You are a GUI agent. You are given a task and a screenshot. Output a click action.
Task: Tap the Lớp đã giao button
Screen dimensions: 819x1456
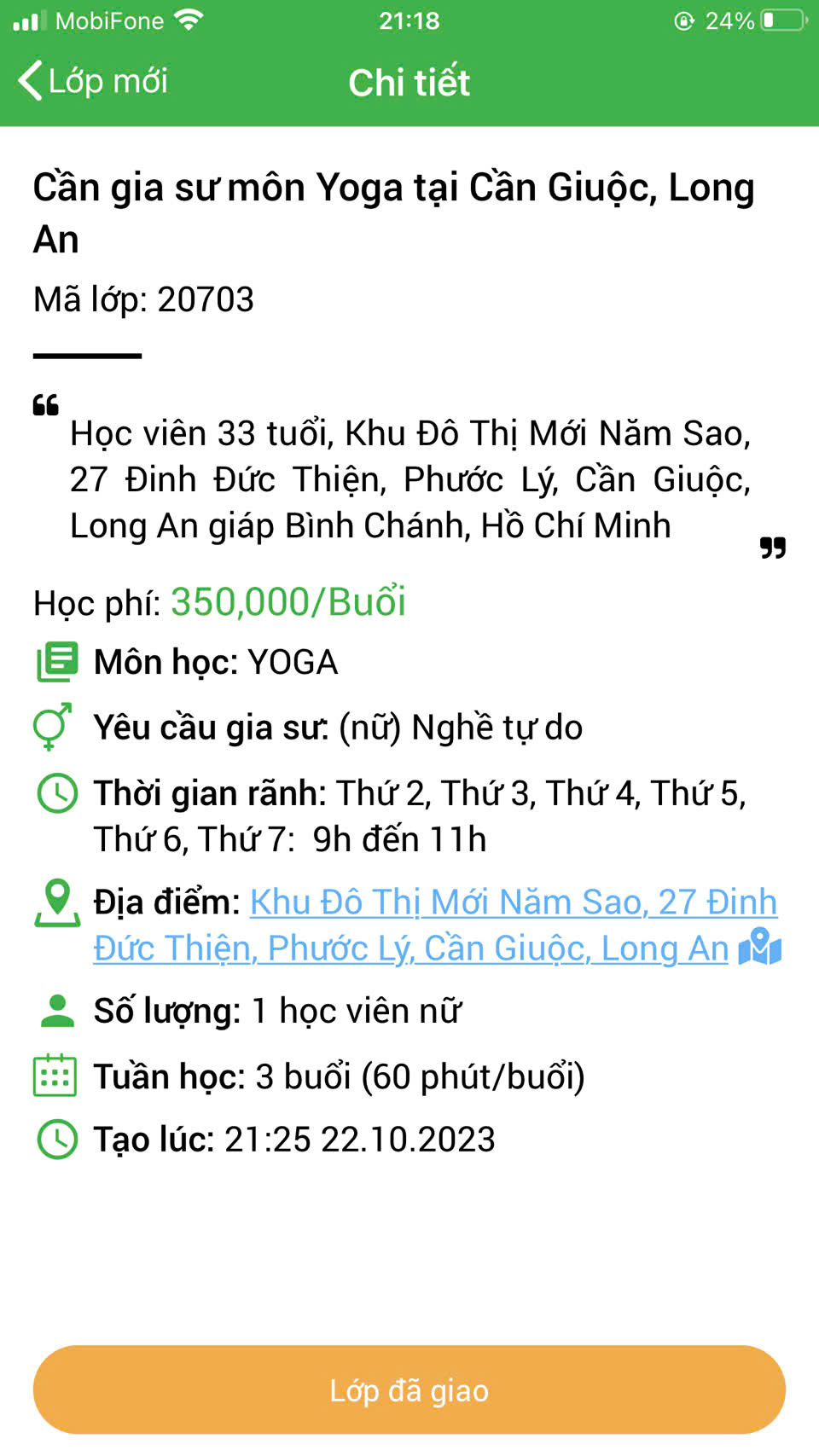tap(409, 1389)
